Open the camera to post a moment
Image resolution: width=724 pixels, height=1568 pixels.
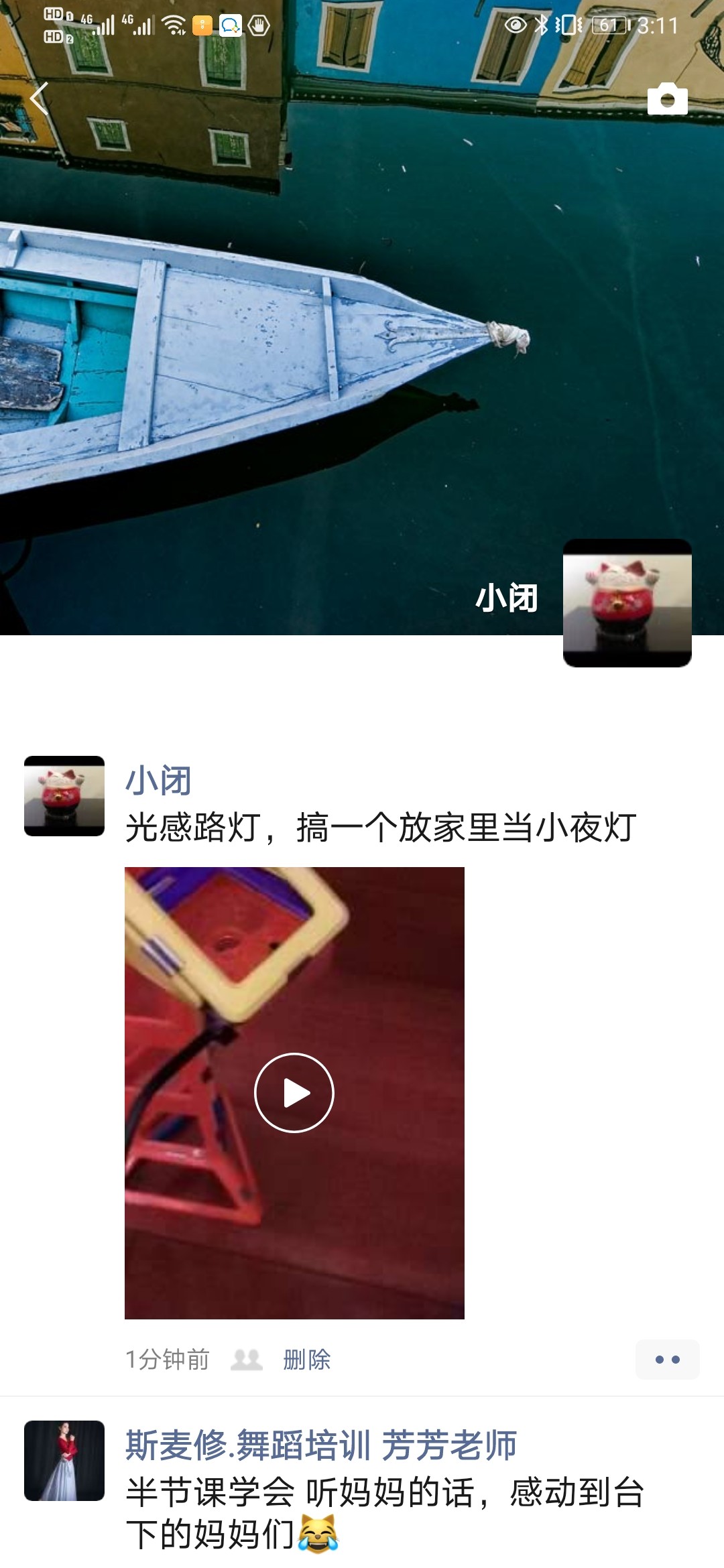click(x=667, y=99)
